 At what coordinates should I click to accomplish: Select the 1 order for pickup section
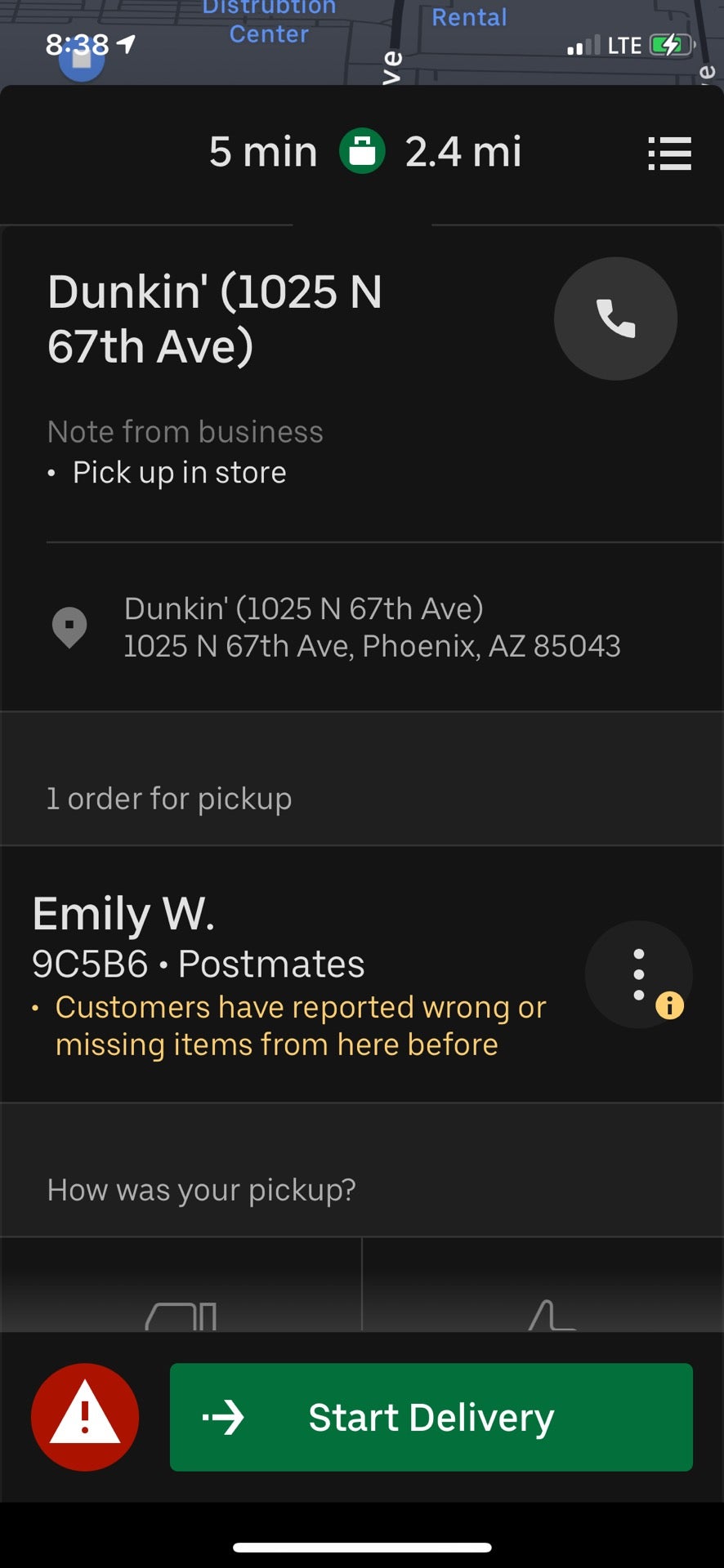click(169, 798)
